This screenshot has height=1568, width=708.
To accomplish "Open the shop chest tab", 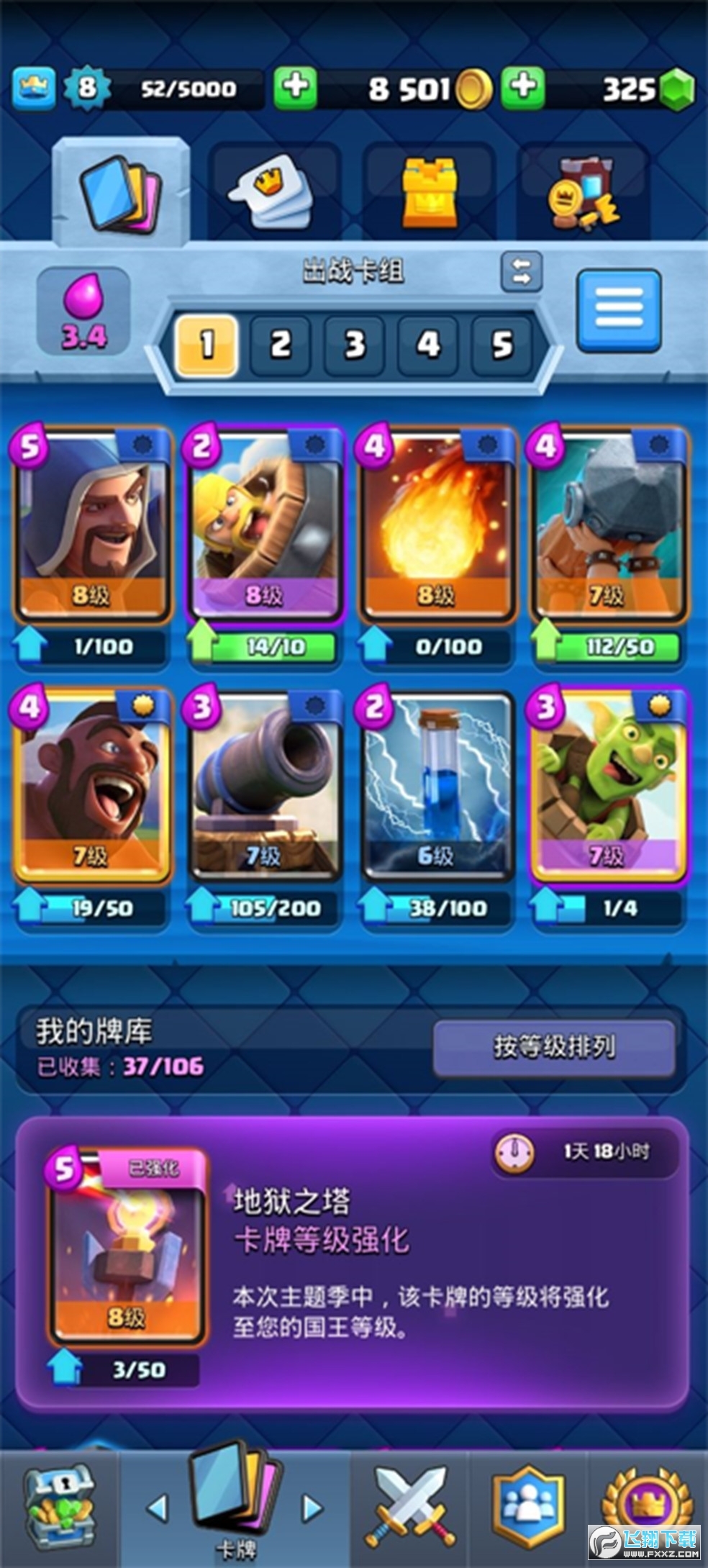I will coord(59,1508).
